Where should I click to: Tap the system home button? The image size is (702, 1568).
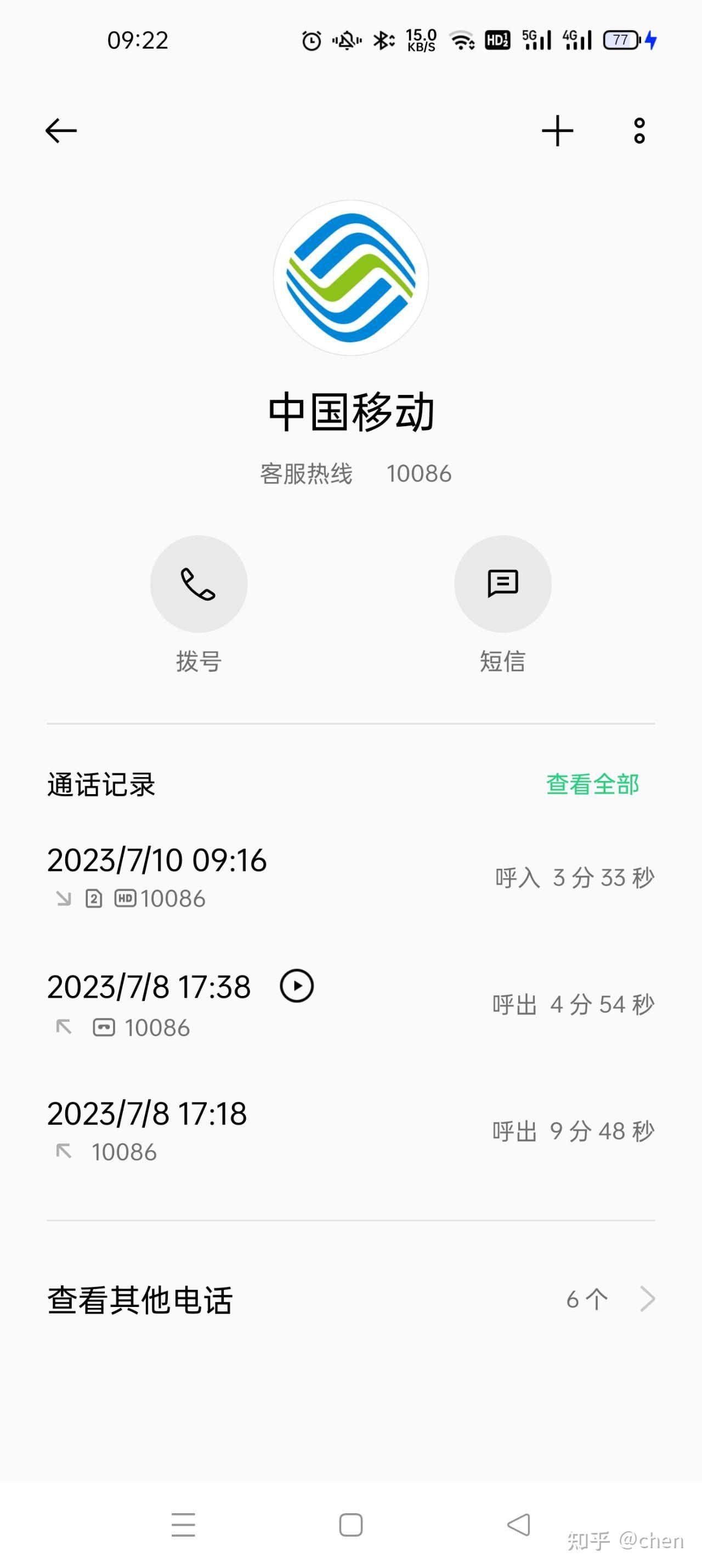[x=350, y=1525]
